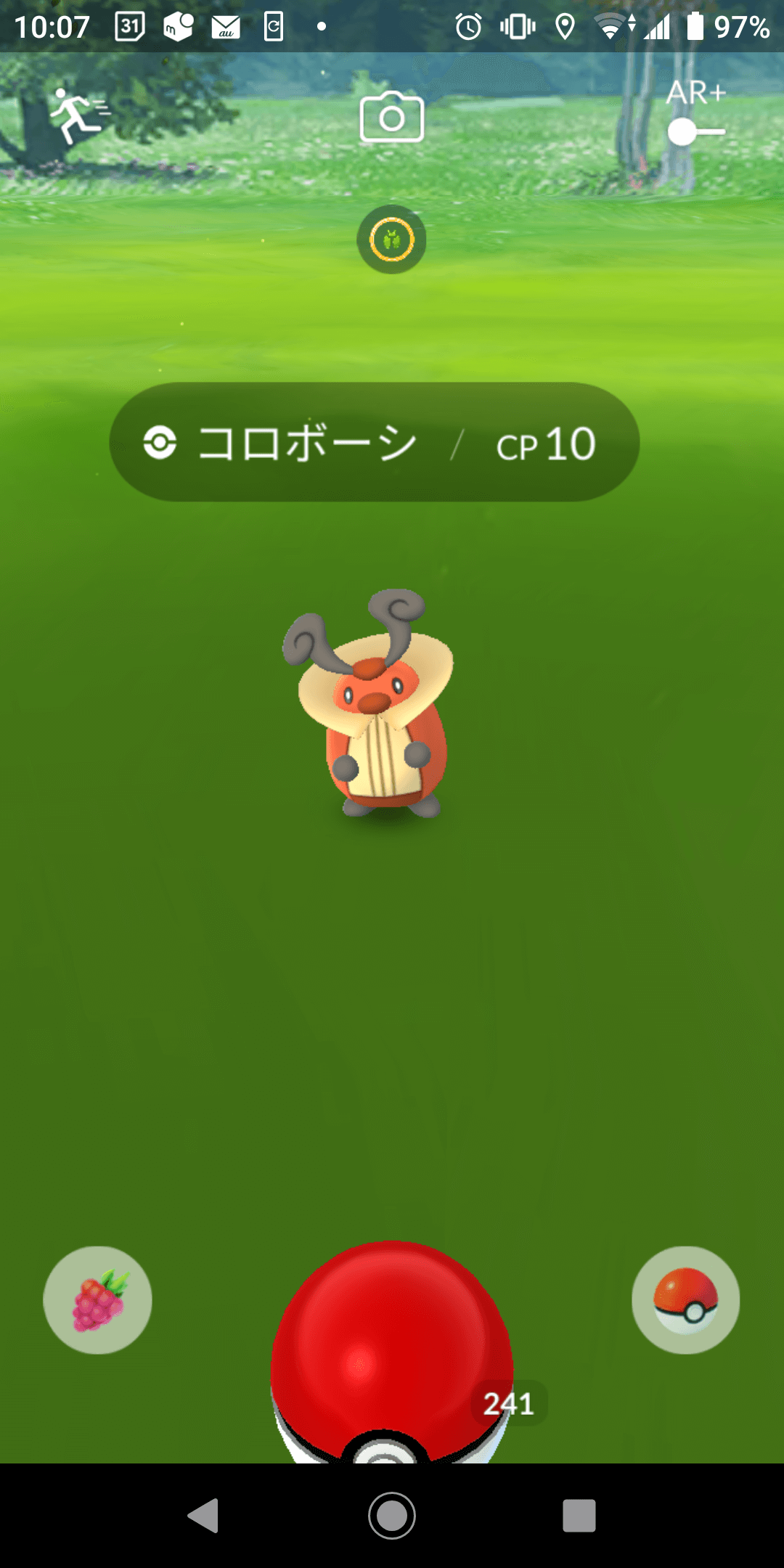Open the berry selection menu

click(98, 1299)
